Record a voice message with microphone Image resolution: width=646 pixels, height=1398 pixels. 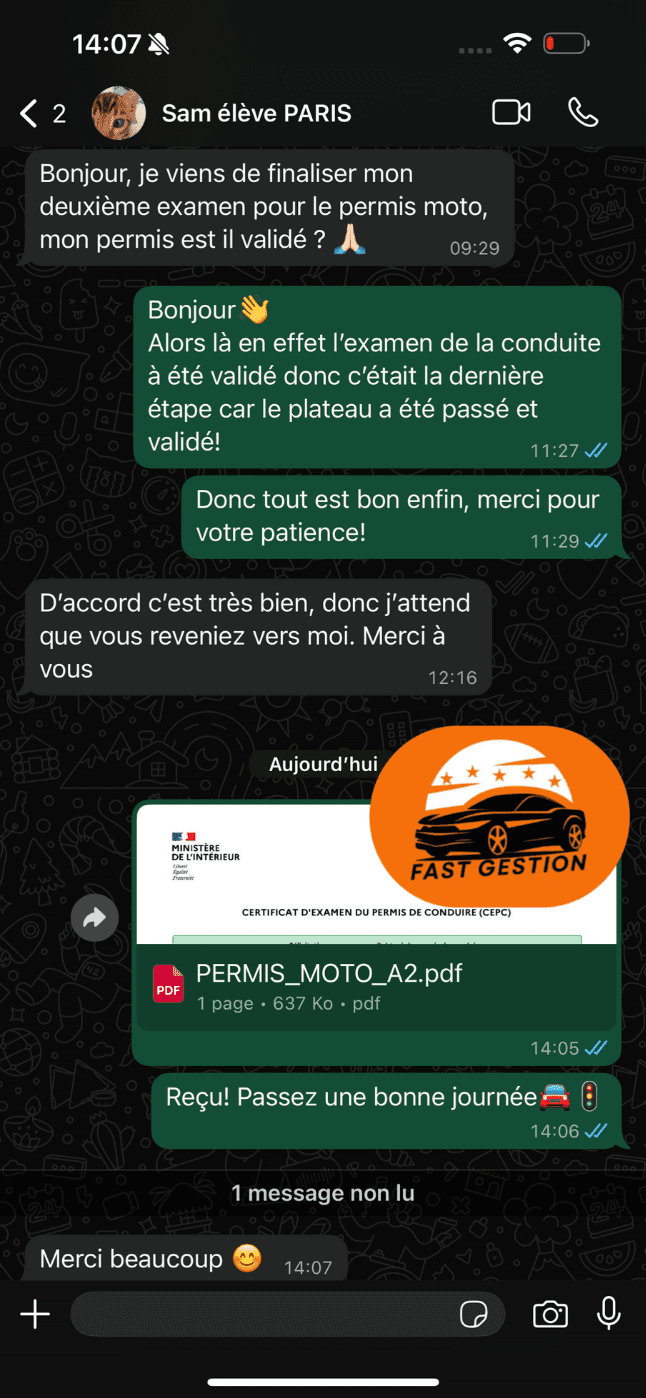tap(608, 1314)
